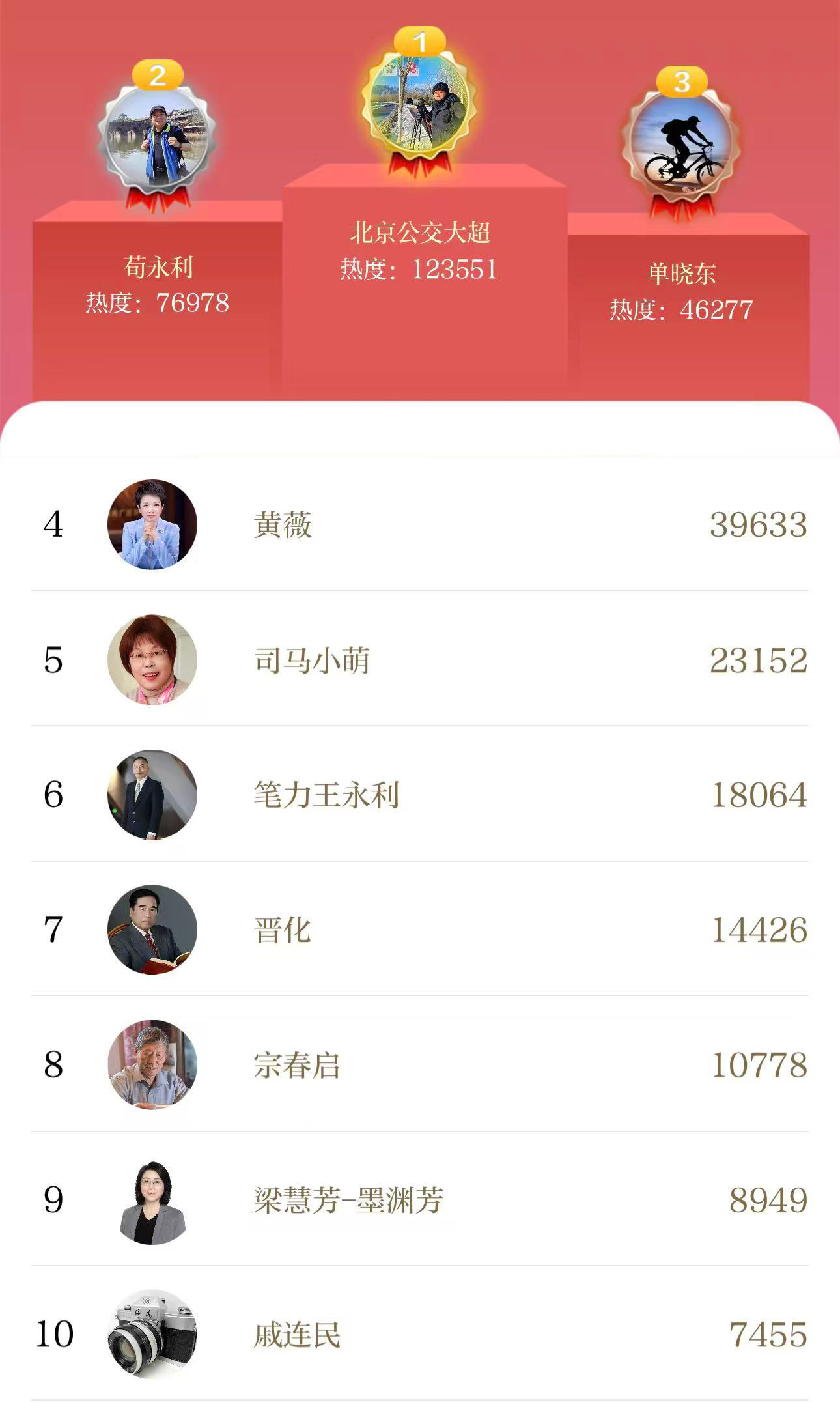The image size is (840, 1424).
Task: View 晋化 in the ranking list
Action: (x=419, y=930)
